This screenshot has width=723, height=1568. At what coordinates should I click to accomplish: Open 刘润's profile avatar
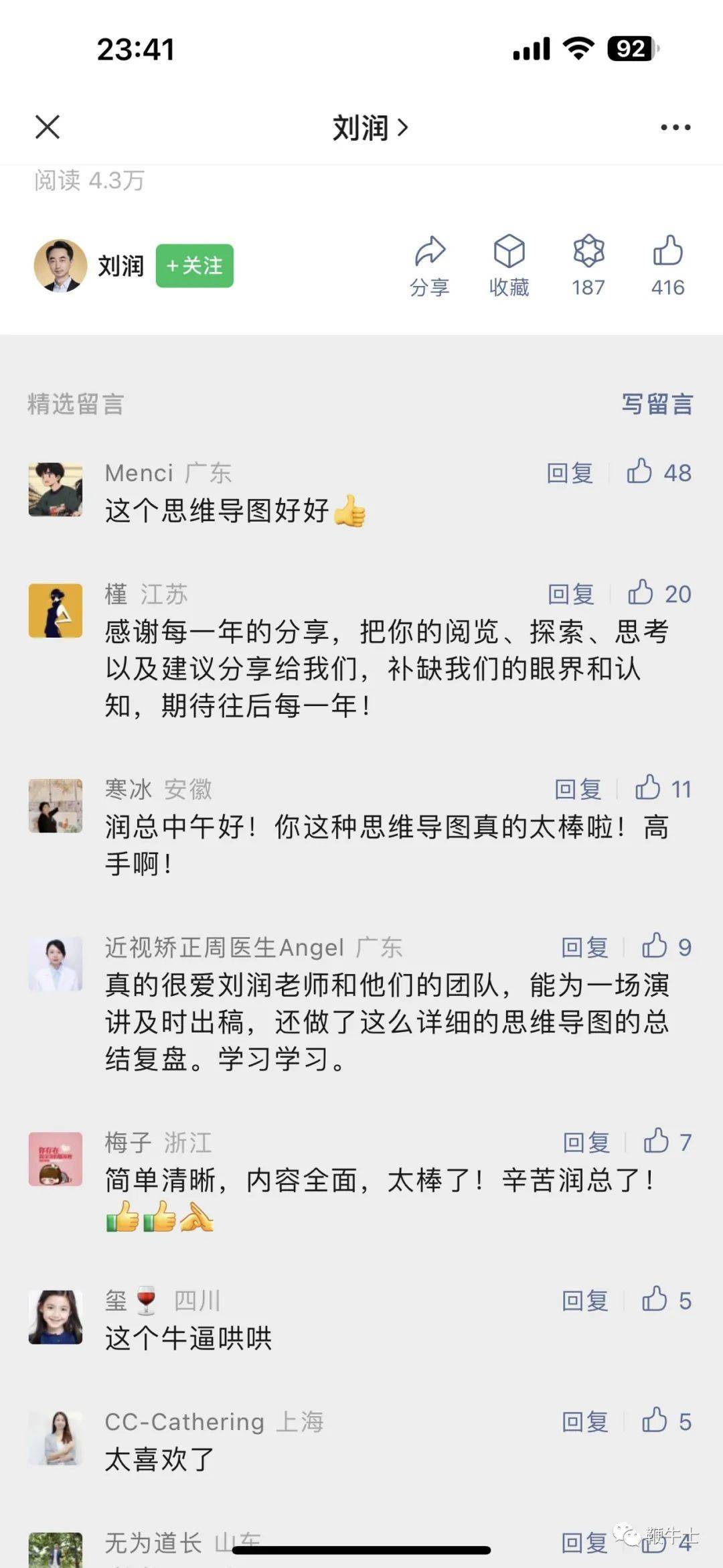(x=60, y=266)
